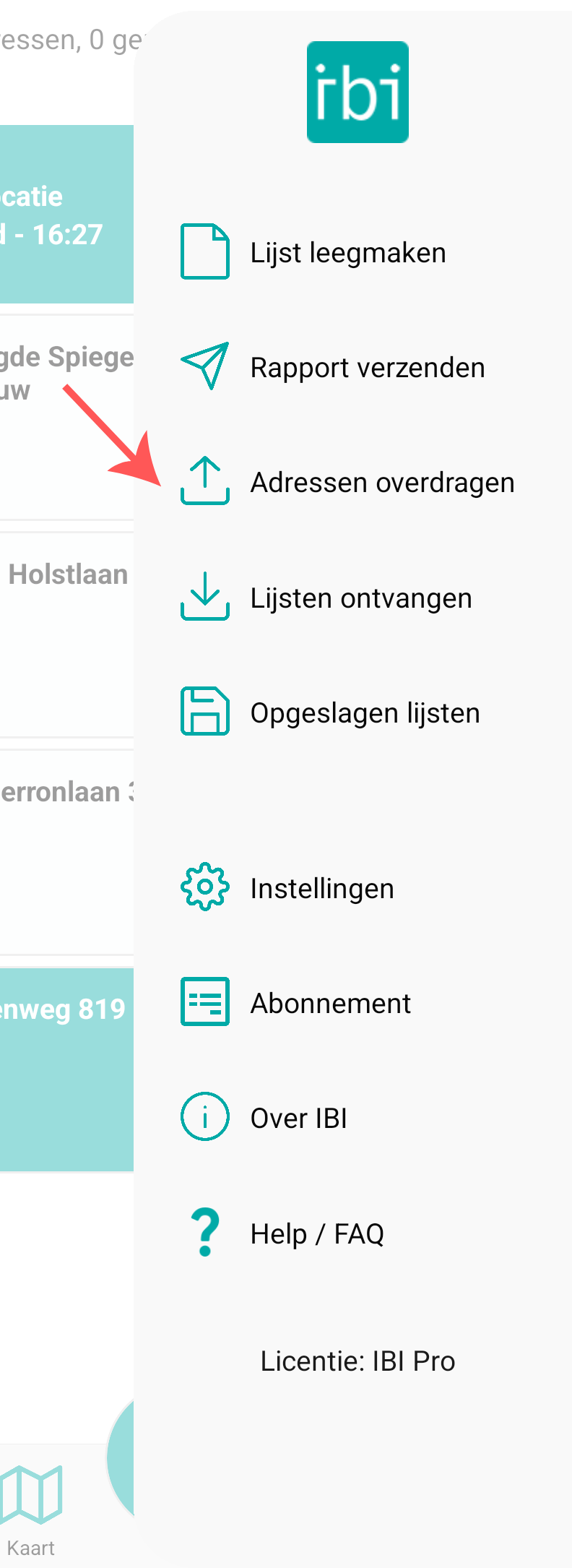Select Lijst leegmaken in the drawer

(x=347, y=253)
